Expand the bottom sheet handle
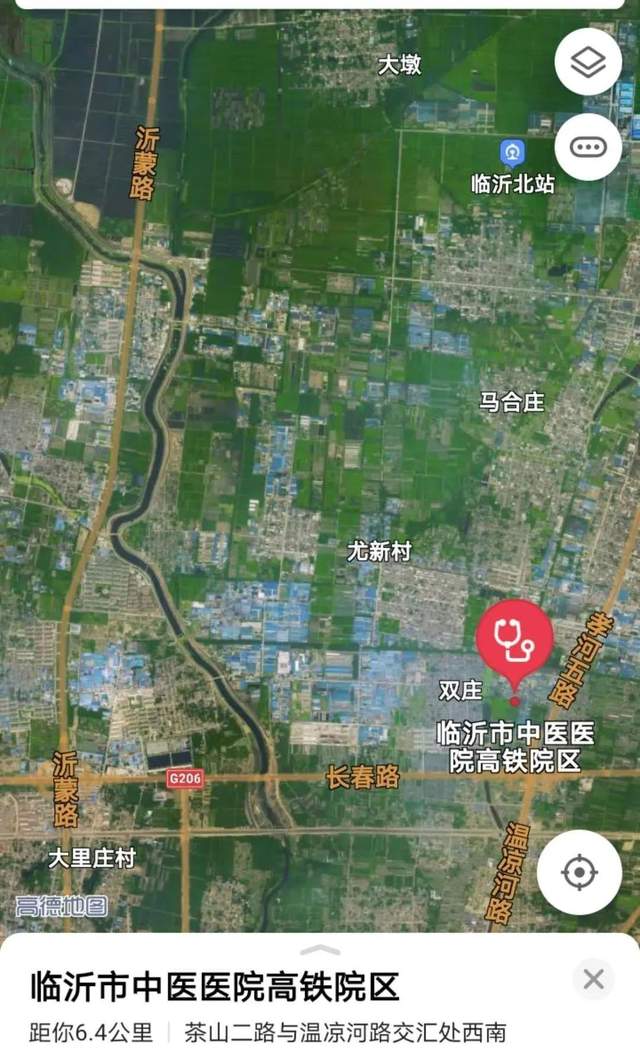 coord(320,950)
